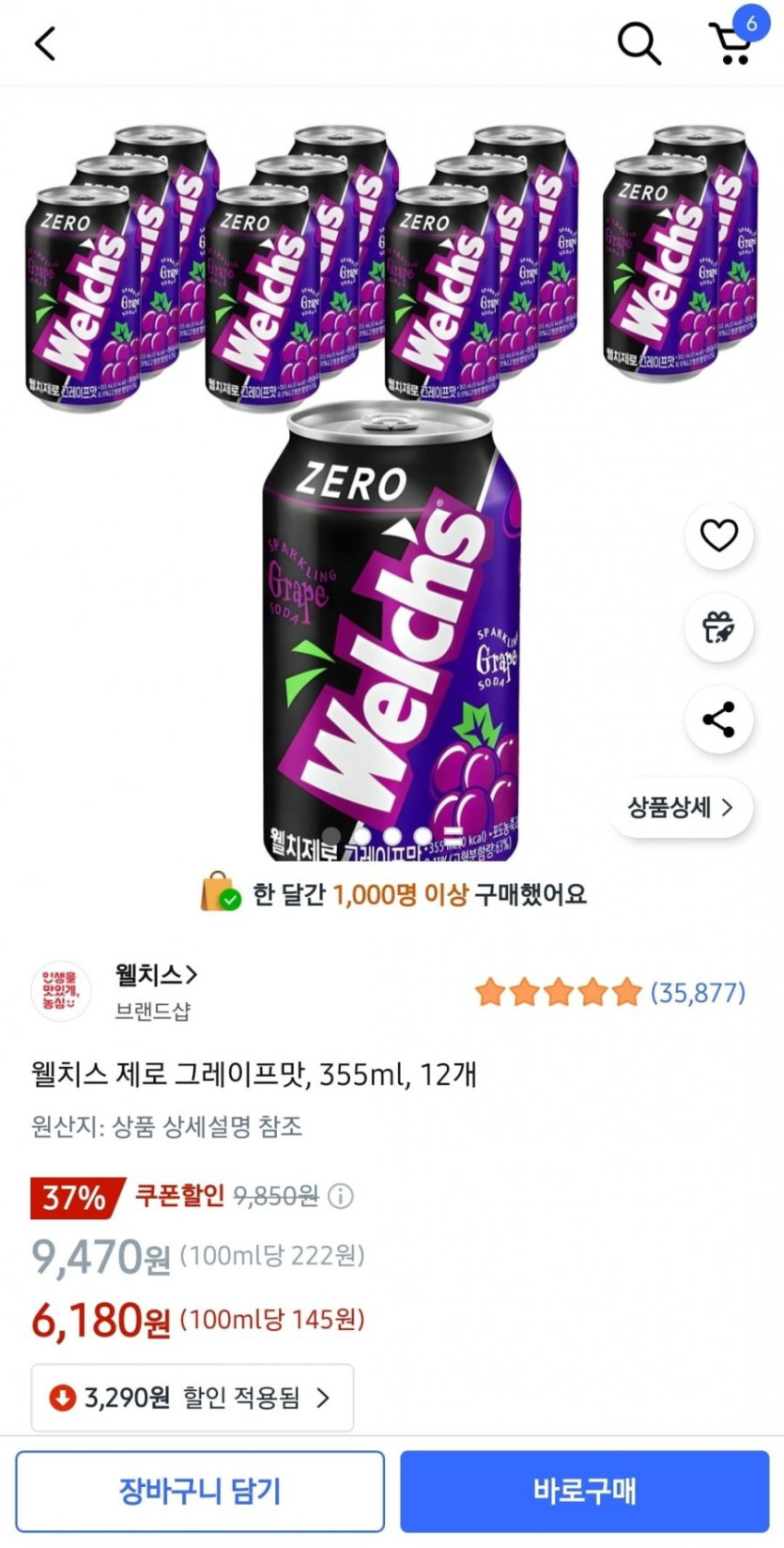Tap the back arrow to return
784x1548 pixels.
tap(43, 42)
